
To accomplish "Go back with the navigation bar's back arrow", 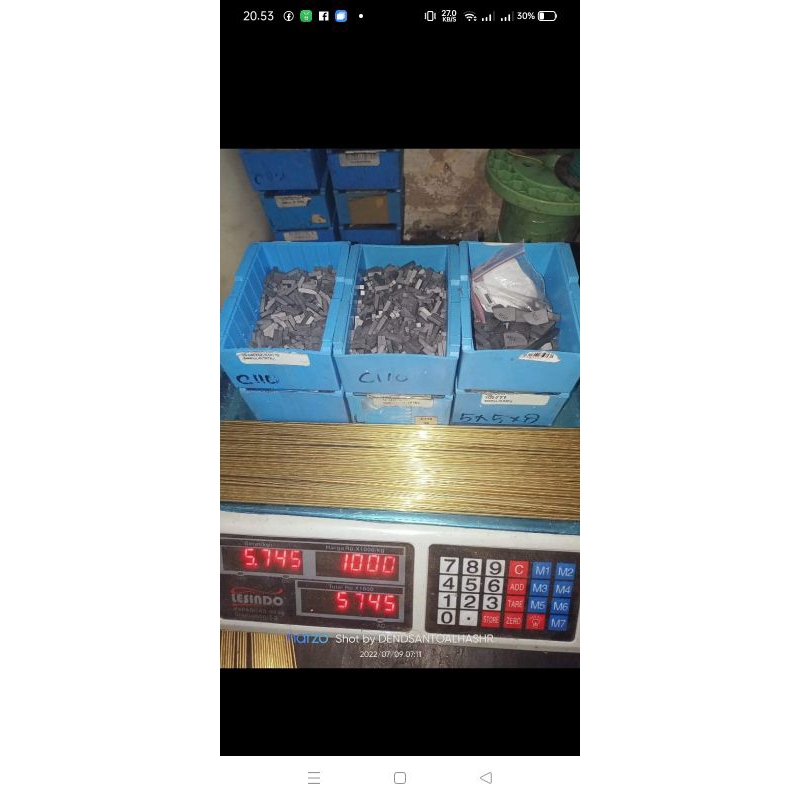I will 486,778.
